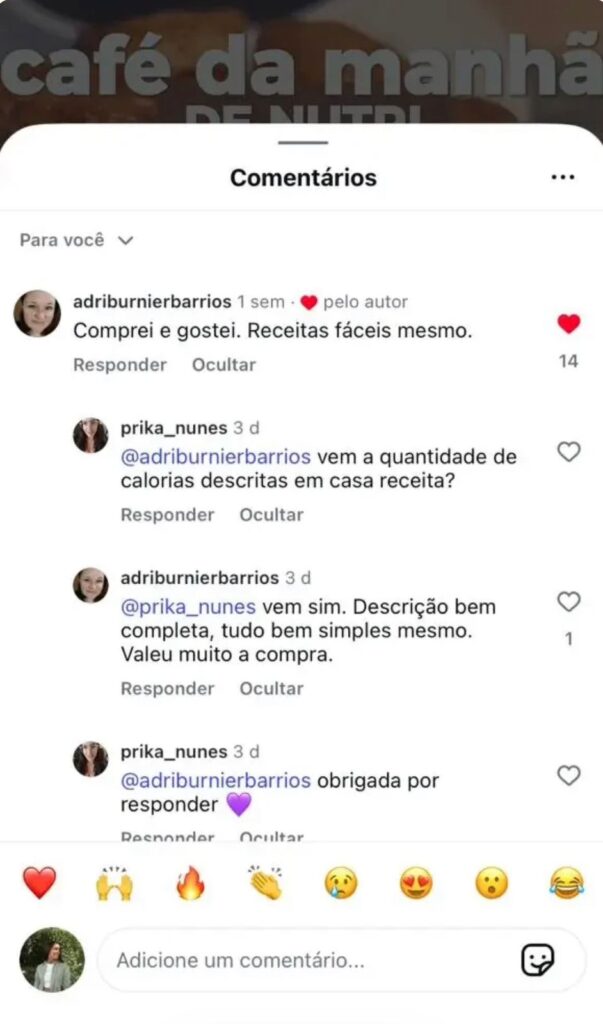Choose the fire emoji quick reaction
The height and width of the screenshot is (1024, 603).
point(190,883)
